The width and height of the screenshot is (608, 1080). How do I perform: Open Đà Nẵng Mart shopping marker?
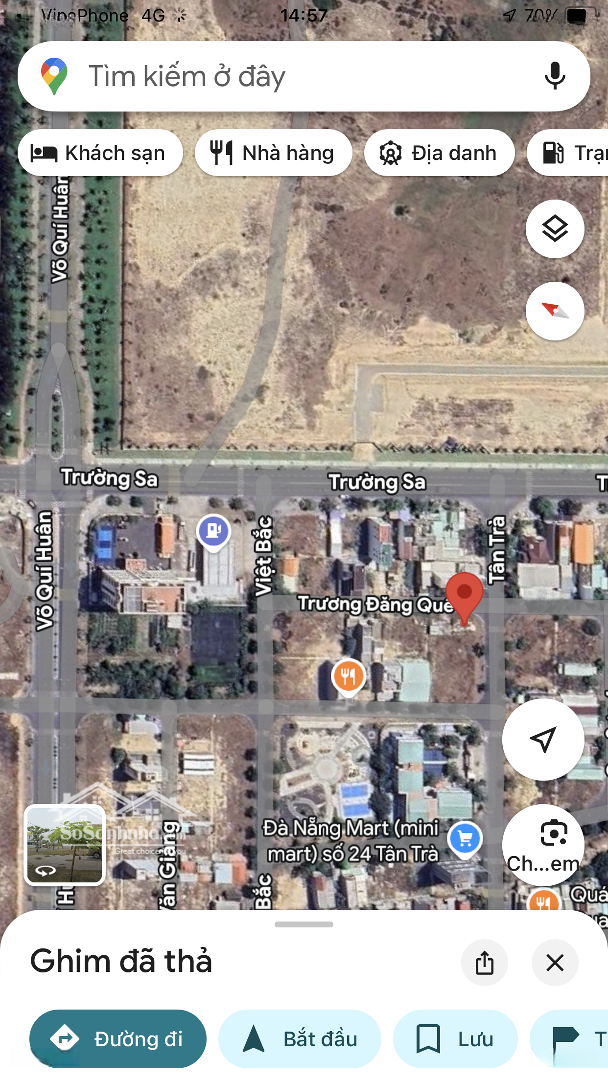point(464,838)
